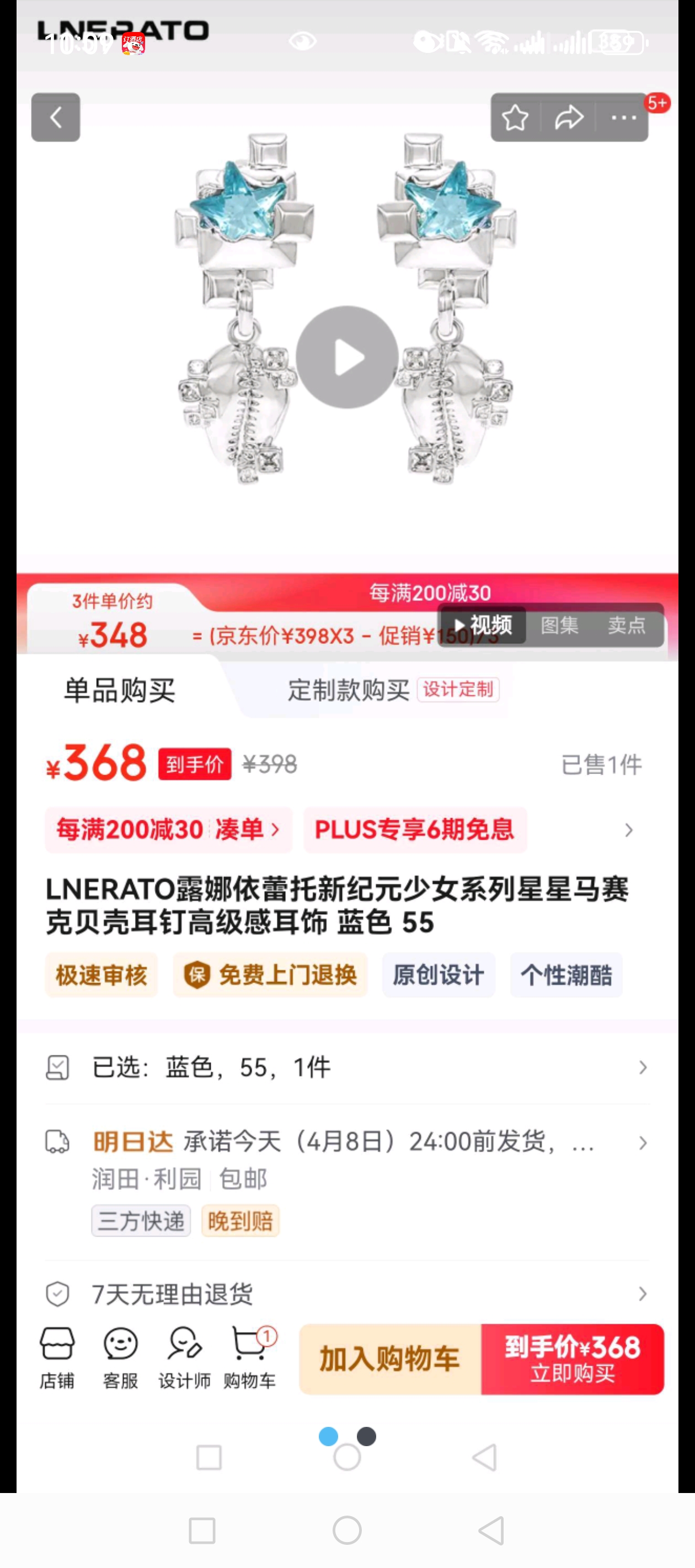Select the 视频 media tab

pos(483,625)
